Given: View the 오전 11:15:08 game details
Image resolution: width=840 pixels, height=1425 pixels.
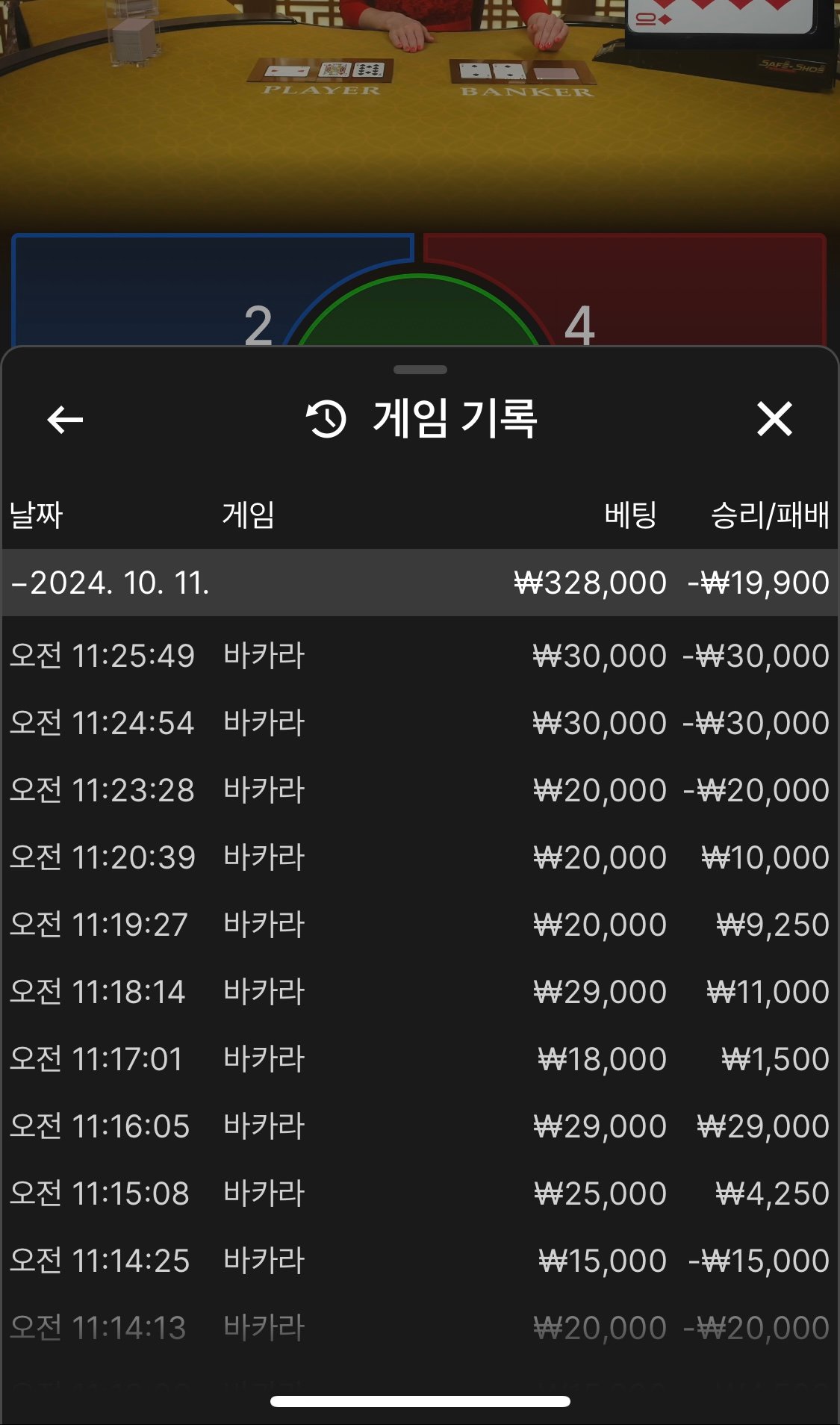Looking at the screenshot, I should coord(419,1193).
